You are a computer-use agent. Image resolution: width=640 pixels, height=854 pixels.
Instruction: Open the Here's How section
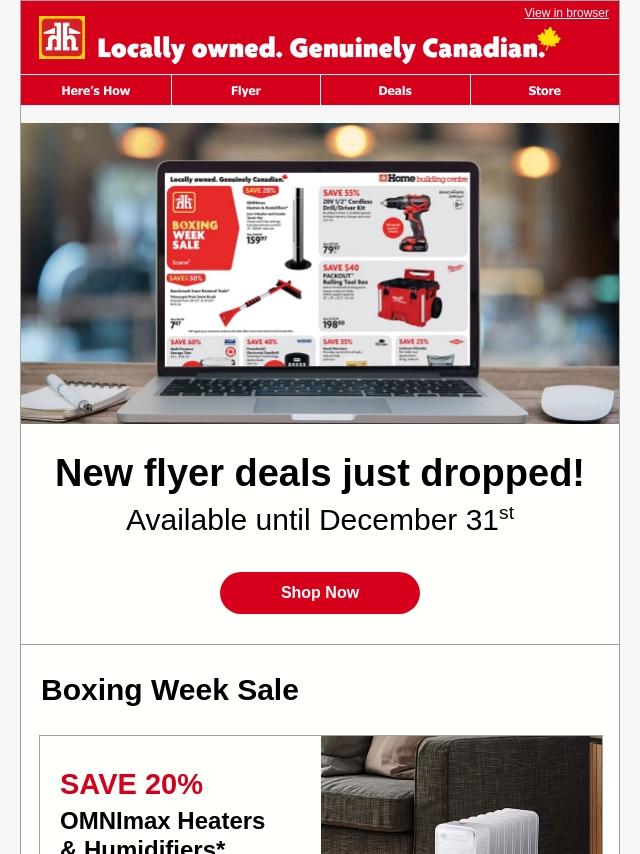96,90
